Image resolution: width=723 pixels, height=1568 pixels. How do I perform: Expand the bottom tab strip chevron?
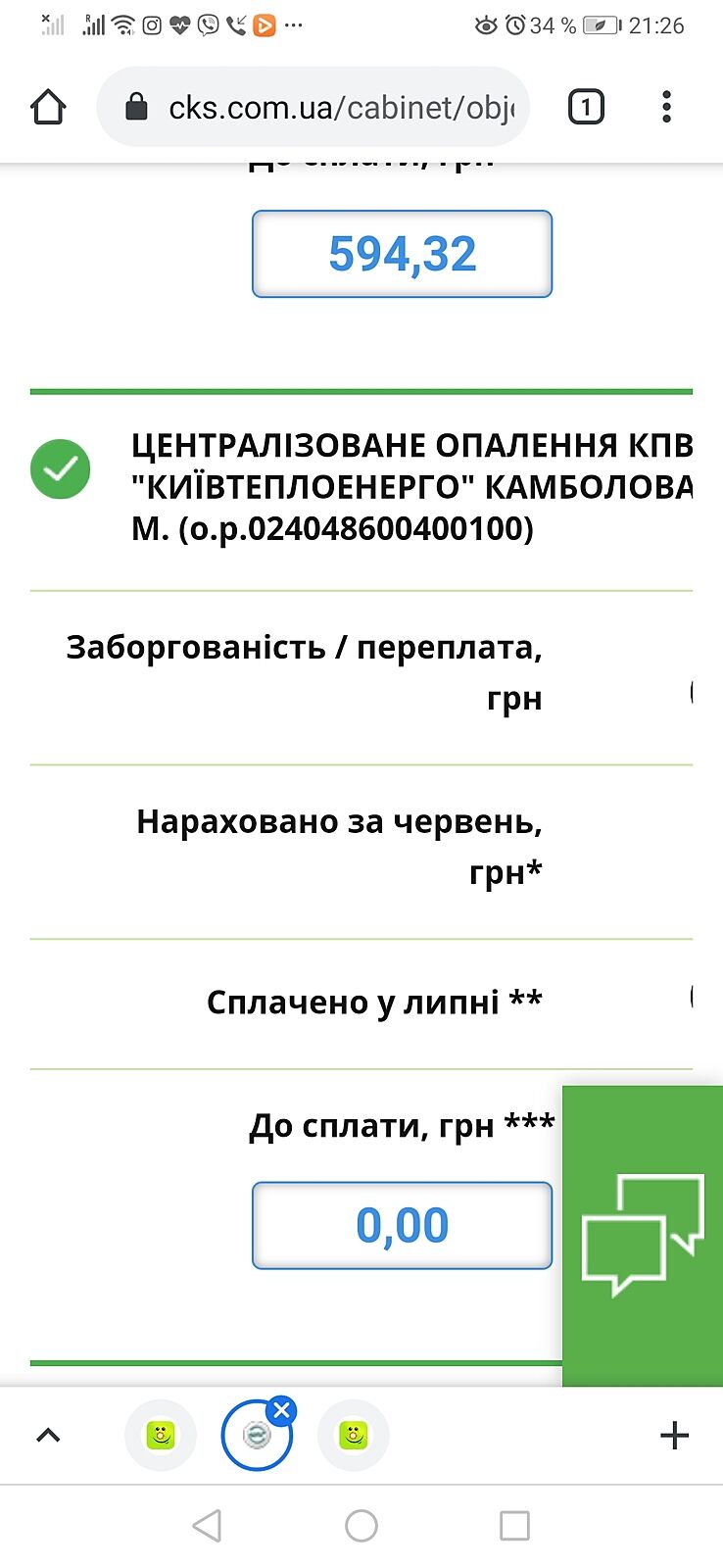[48, 1436]
